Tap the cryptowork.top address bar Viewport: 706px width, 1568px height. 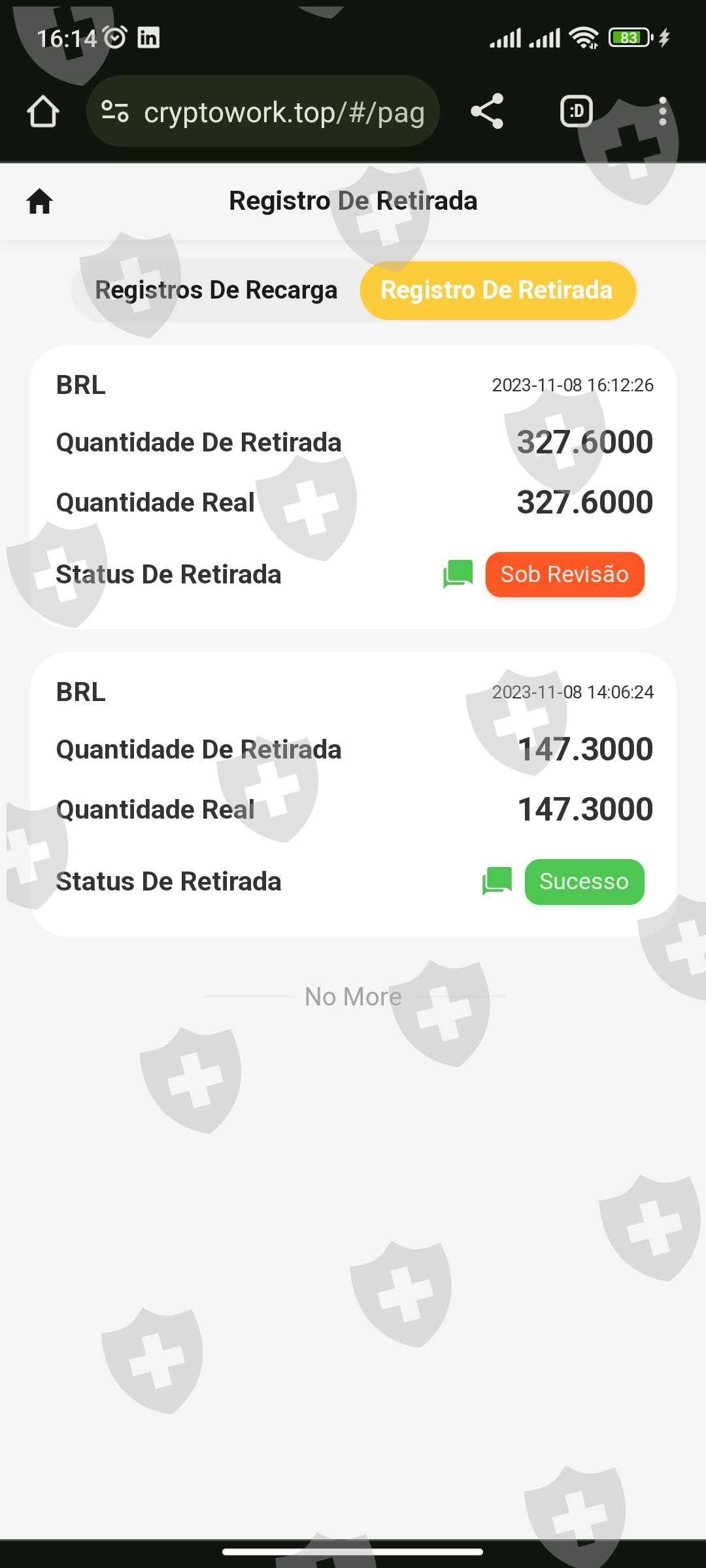(x=263, y=112)
